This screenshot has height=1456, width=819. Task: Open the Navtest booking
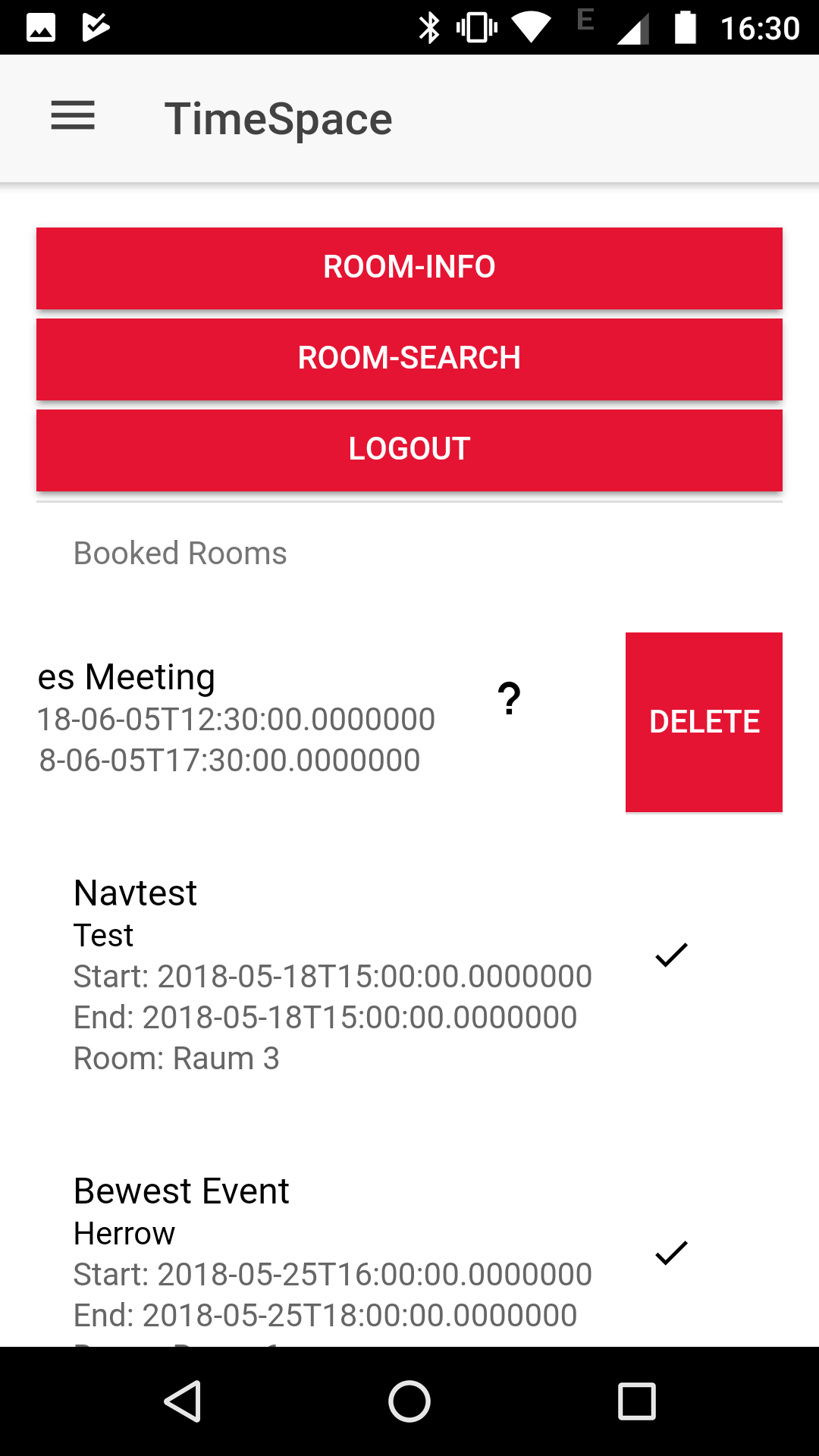pyautogui.click(x=409, y=974)
